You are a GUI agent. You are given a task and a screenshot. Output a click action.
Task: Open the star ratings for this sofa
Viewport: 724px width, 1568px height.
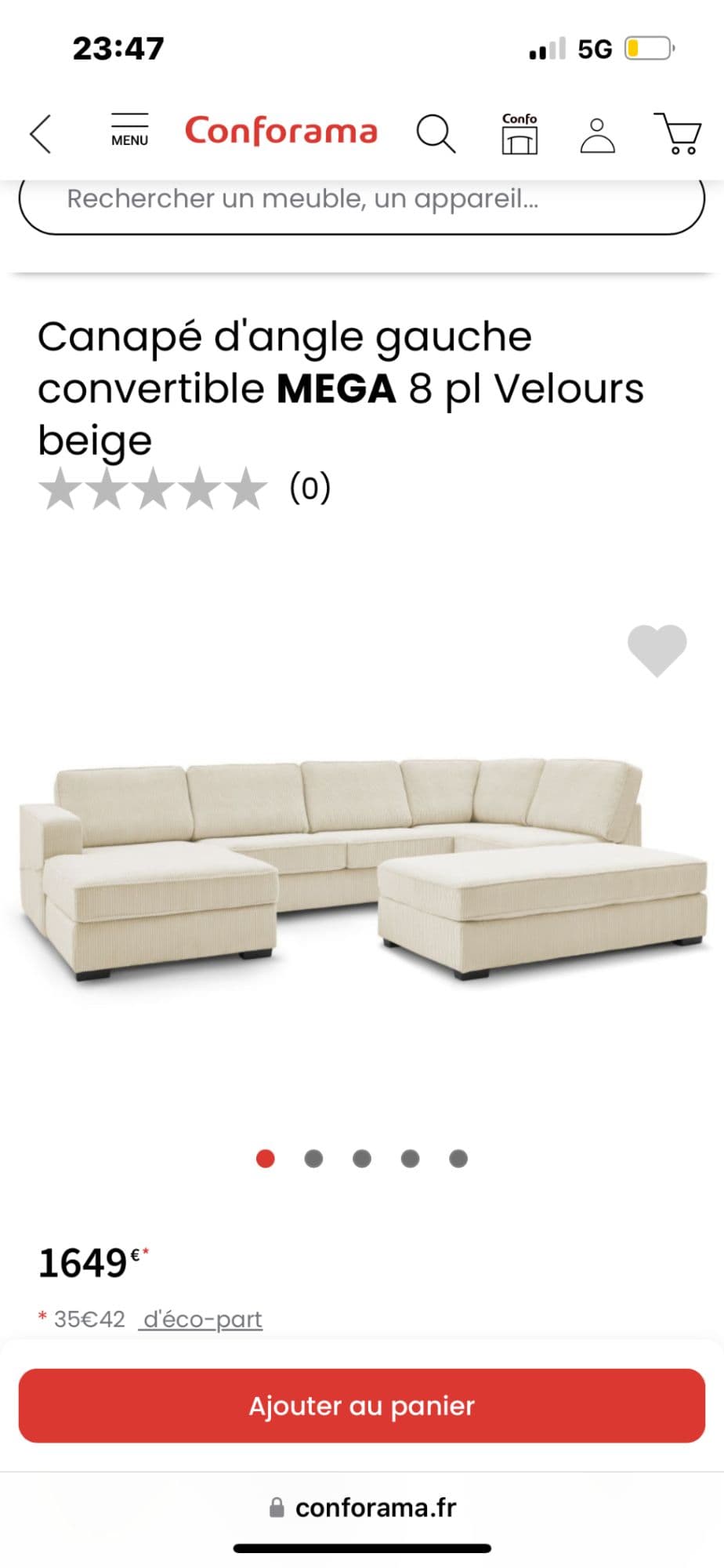[x=154, y=488]
